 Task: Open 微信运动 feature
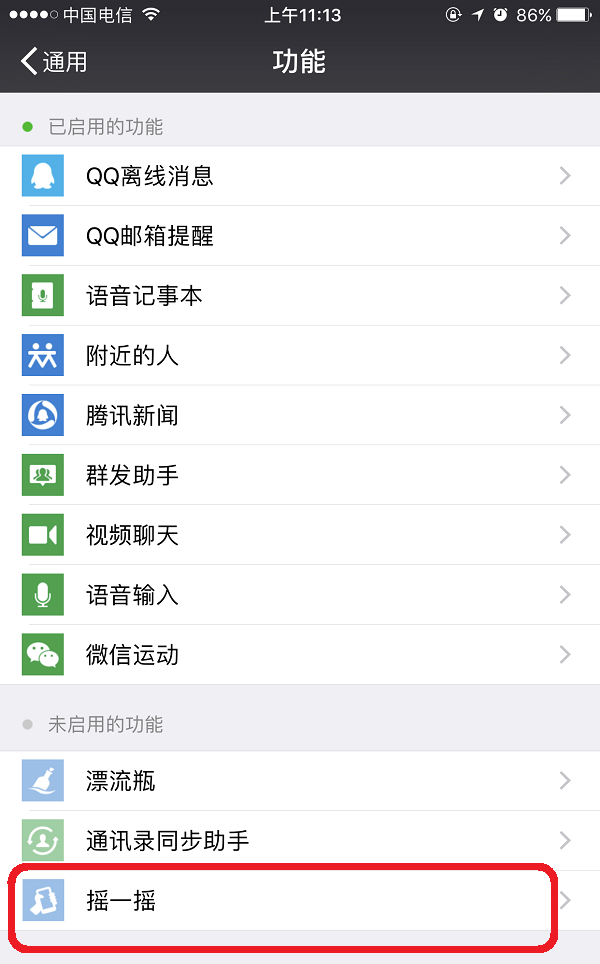[x=300, y=654]
